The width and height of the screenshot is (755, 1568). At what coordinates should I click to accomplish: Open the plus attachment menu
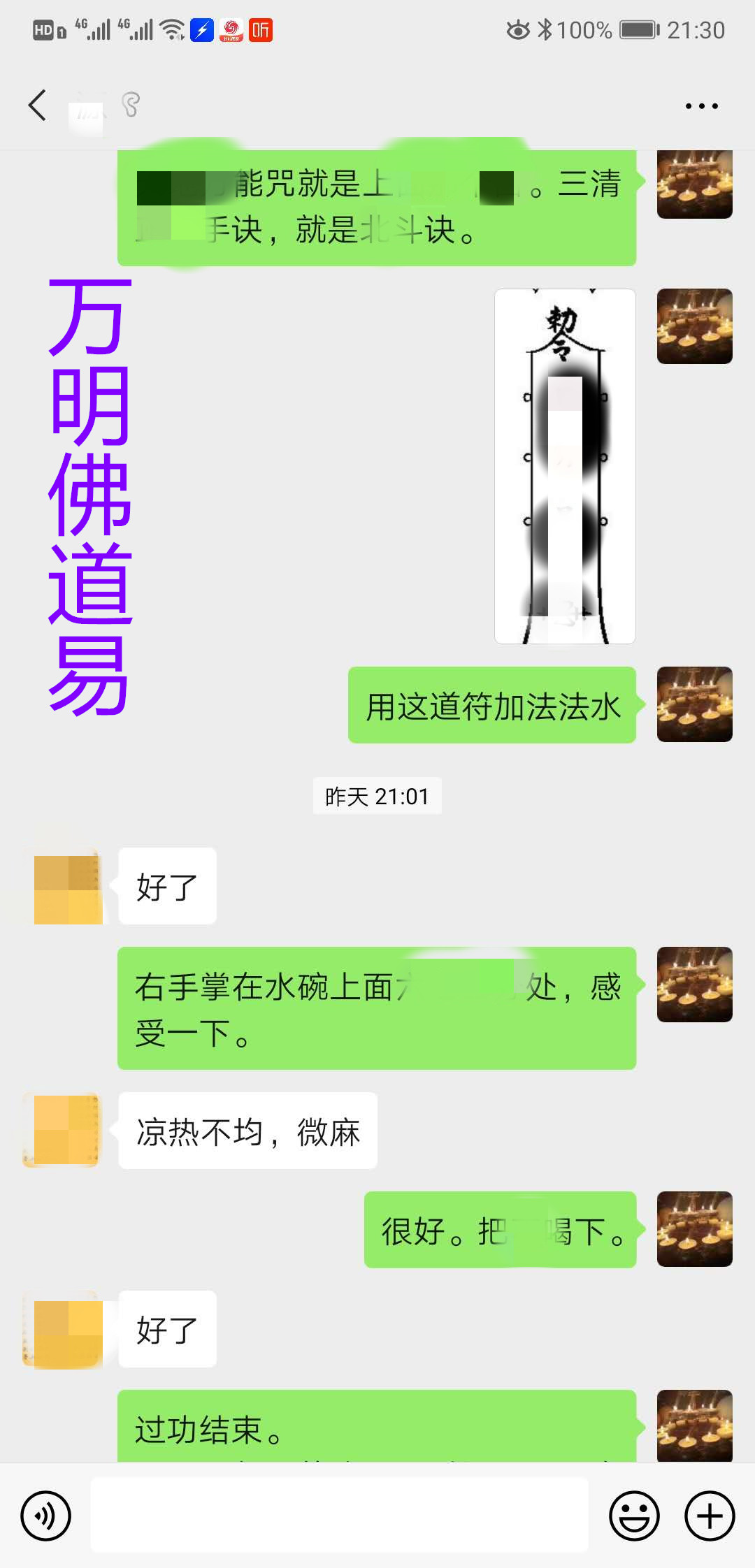(x=709, y=1516)
